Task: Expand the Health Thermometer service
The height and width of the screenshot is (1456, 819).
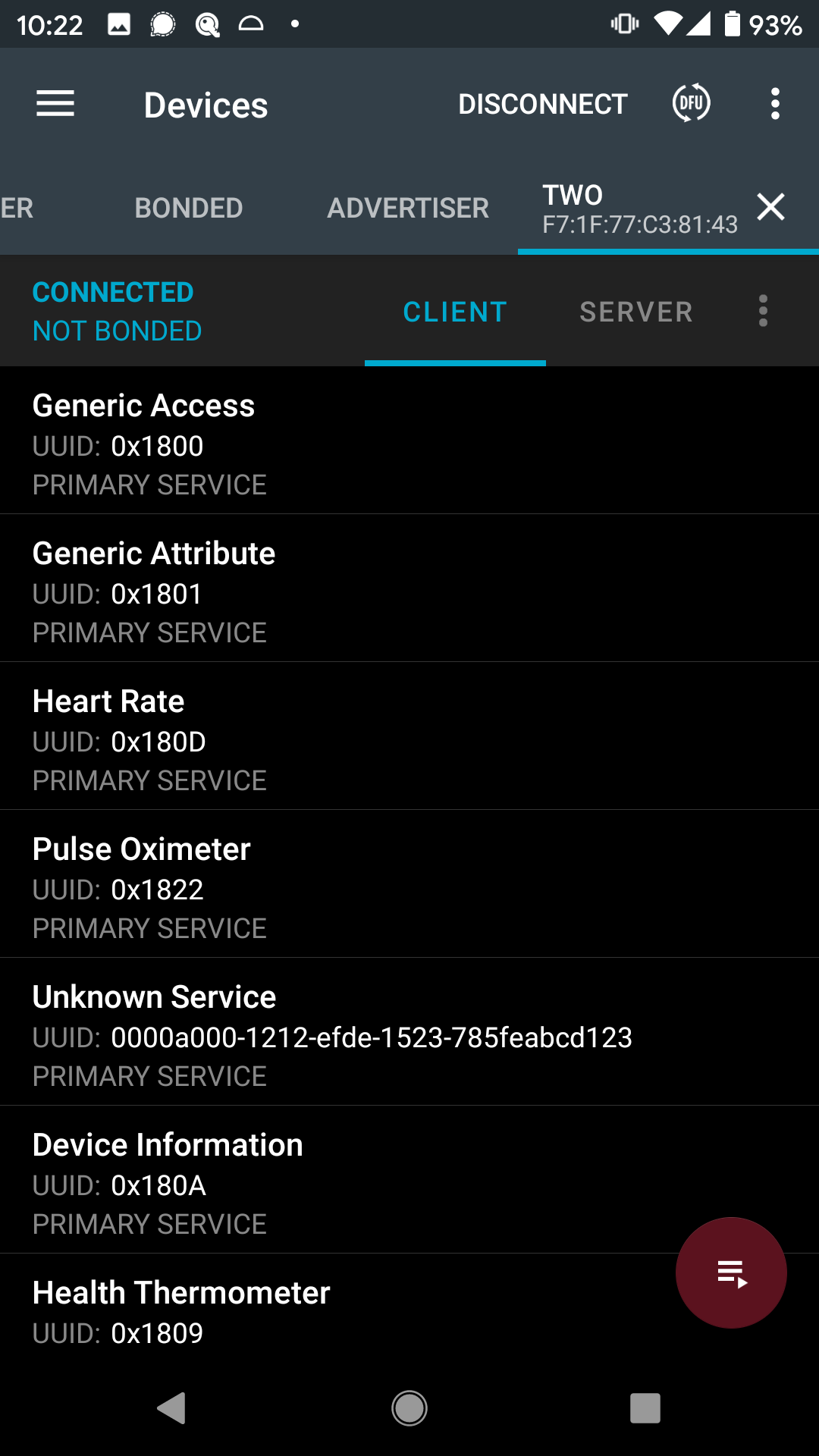Action: [303, 1310]
